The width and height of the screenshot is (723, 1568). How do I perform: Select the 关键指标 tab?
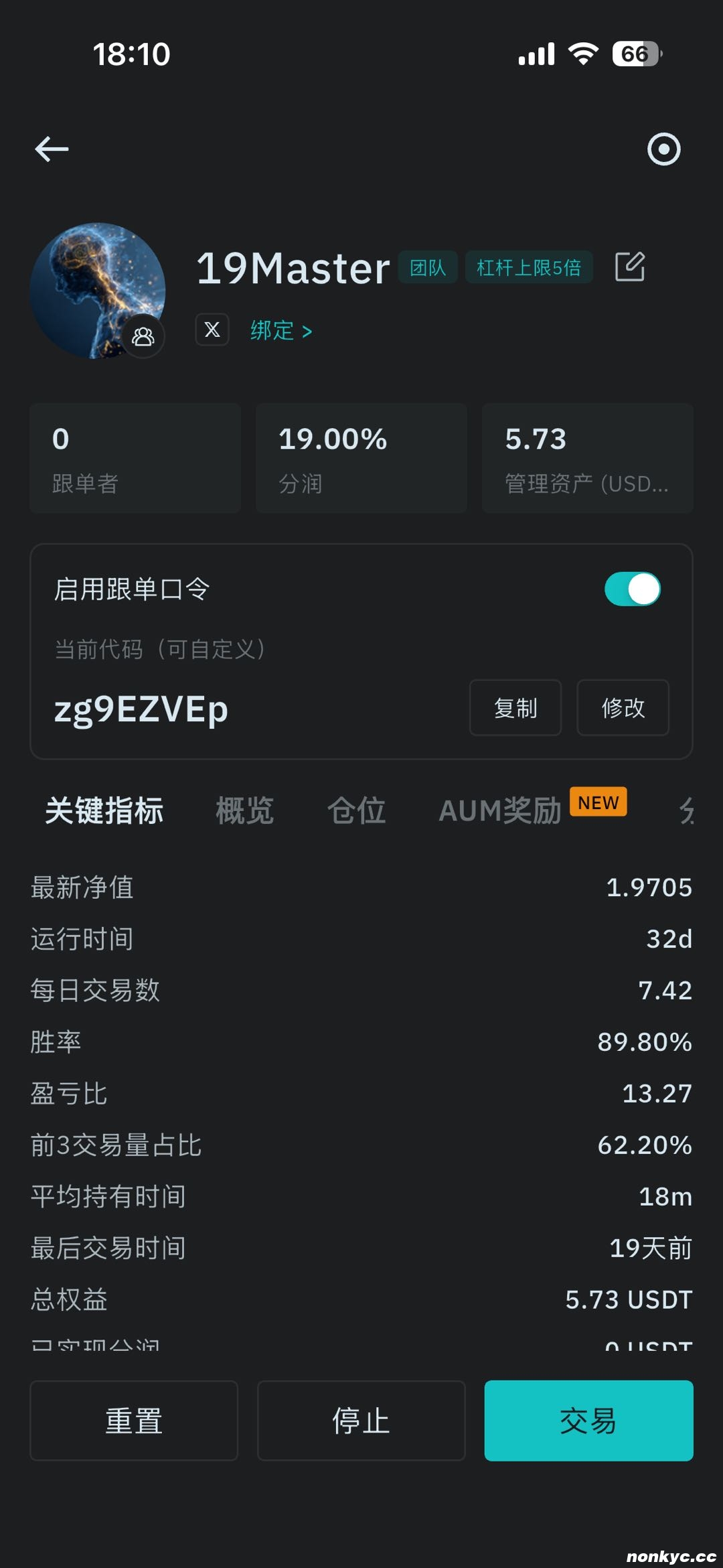[x=104, y=810]
